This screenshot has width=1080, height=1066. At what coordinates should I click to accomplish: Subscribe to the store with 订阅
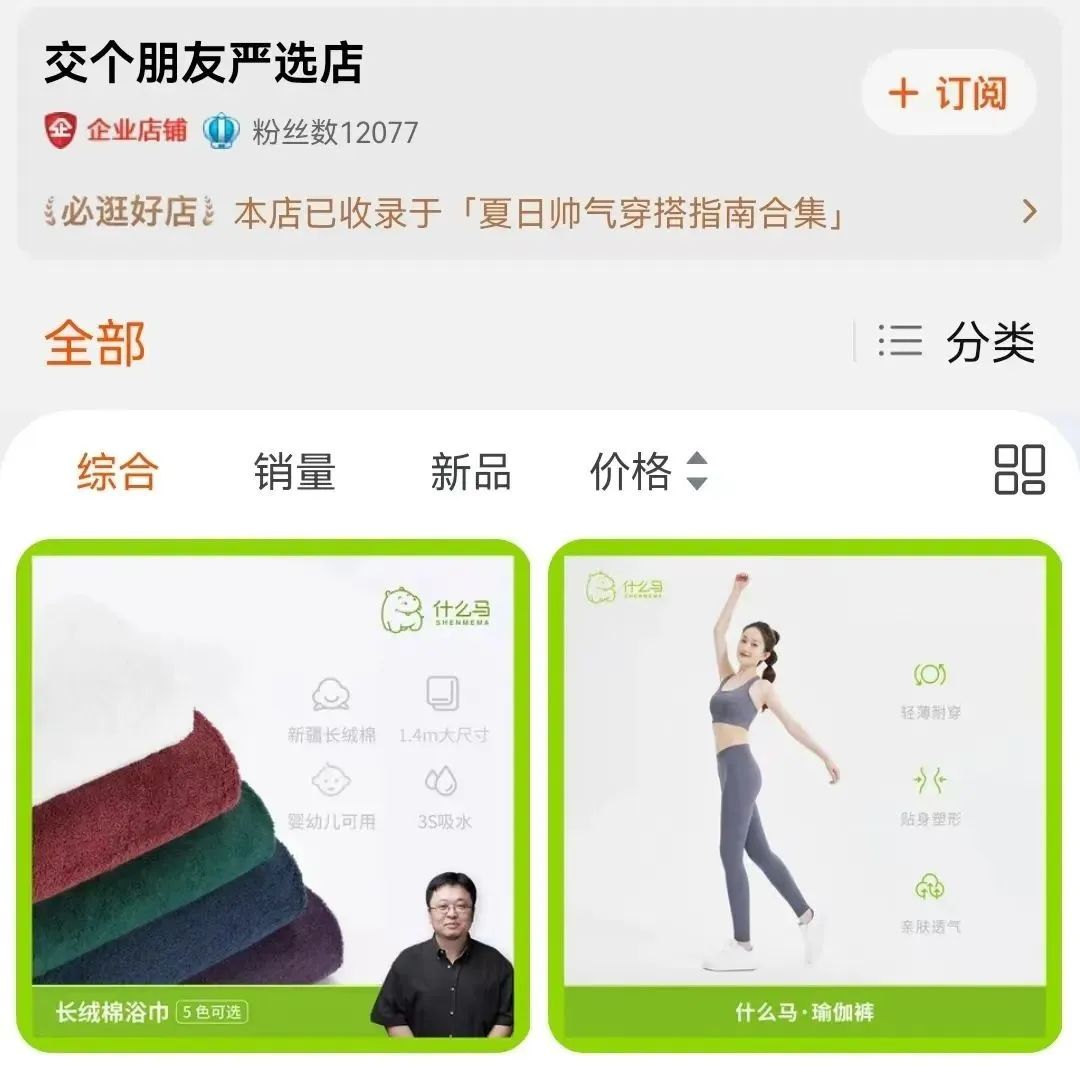pyautogui.click(x=948, y=94)
